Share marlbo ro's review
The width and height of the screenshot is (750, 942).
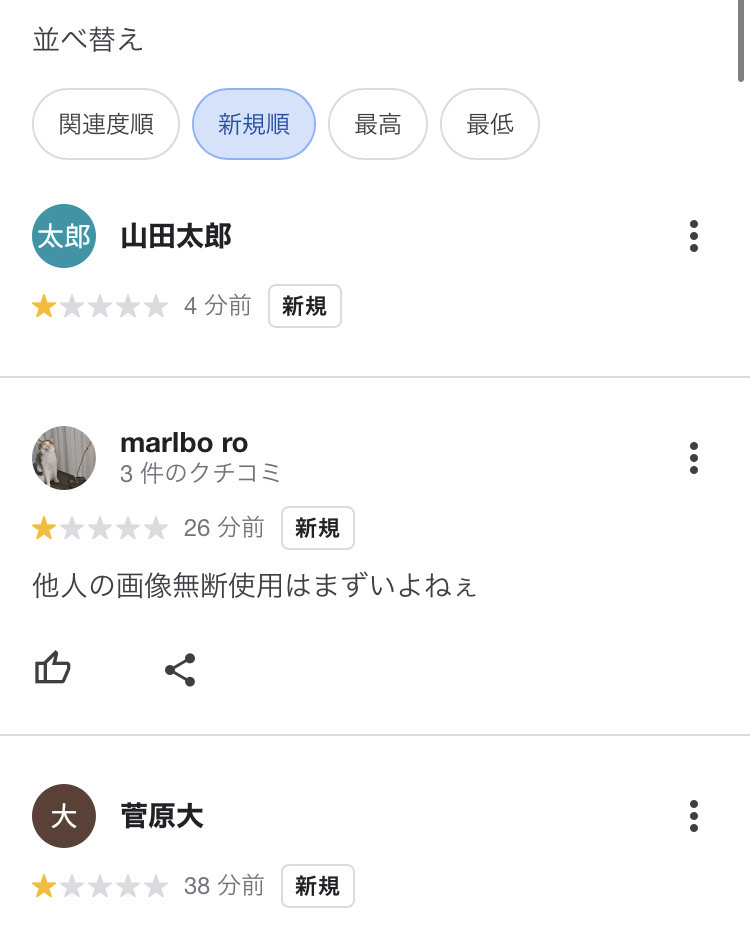coord(180,669)
